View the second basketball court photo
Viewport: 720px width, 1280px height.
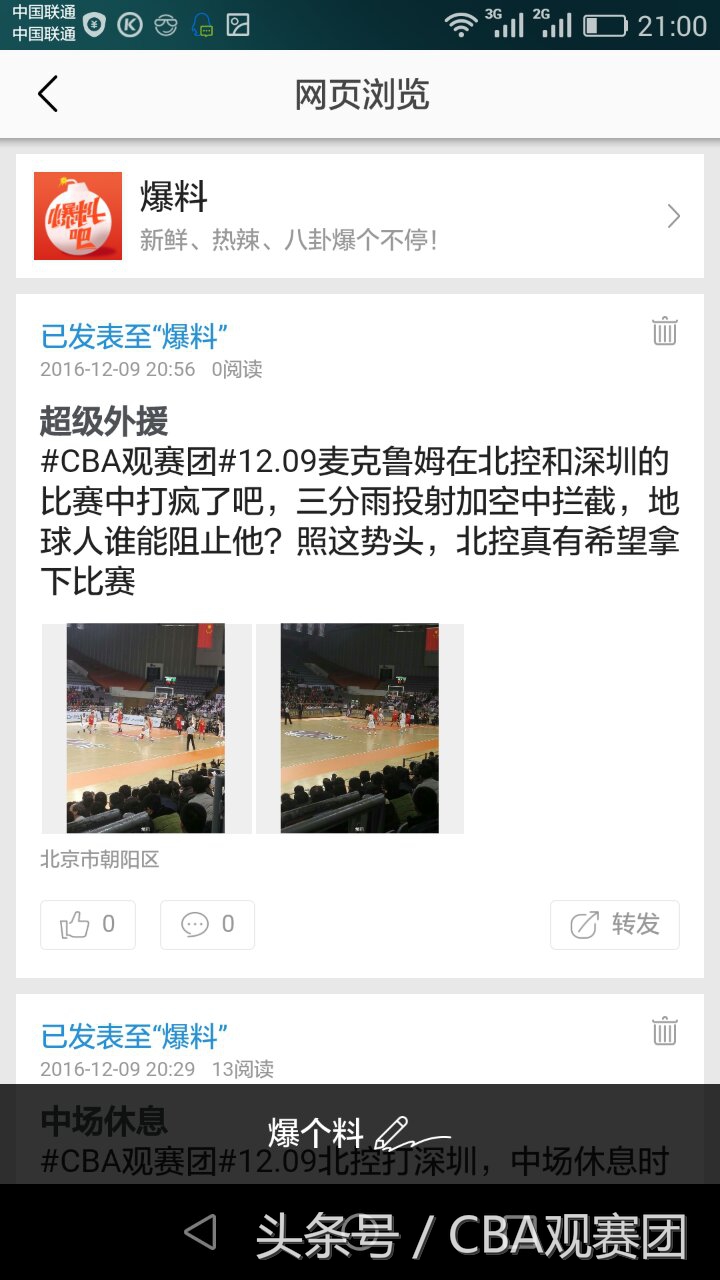pyautogui.click(x=360, y=728)
